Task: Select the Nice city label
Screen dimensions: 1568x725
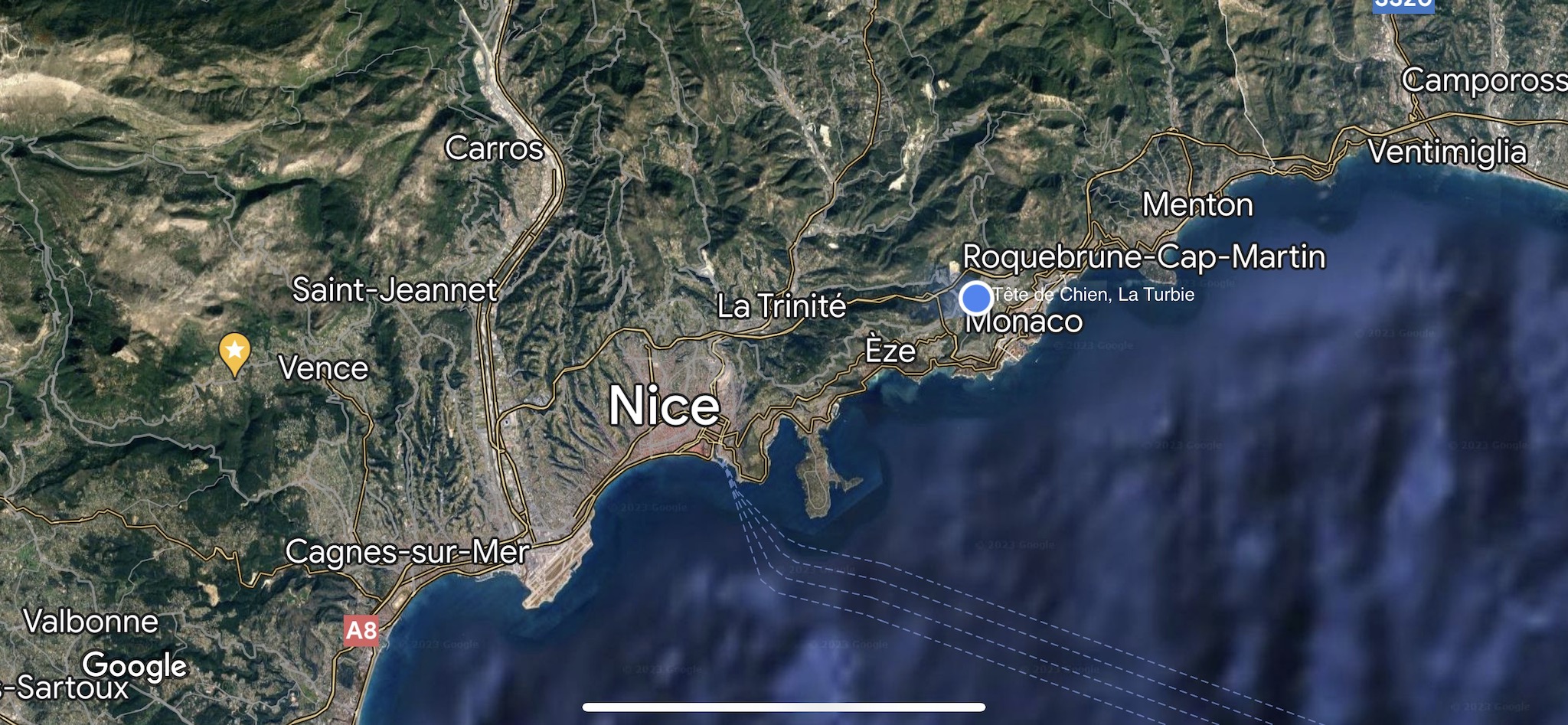Action: point(664,406)
